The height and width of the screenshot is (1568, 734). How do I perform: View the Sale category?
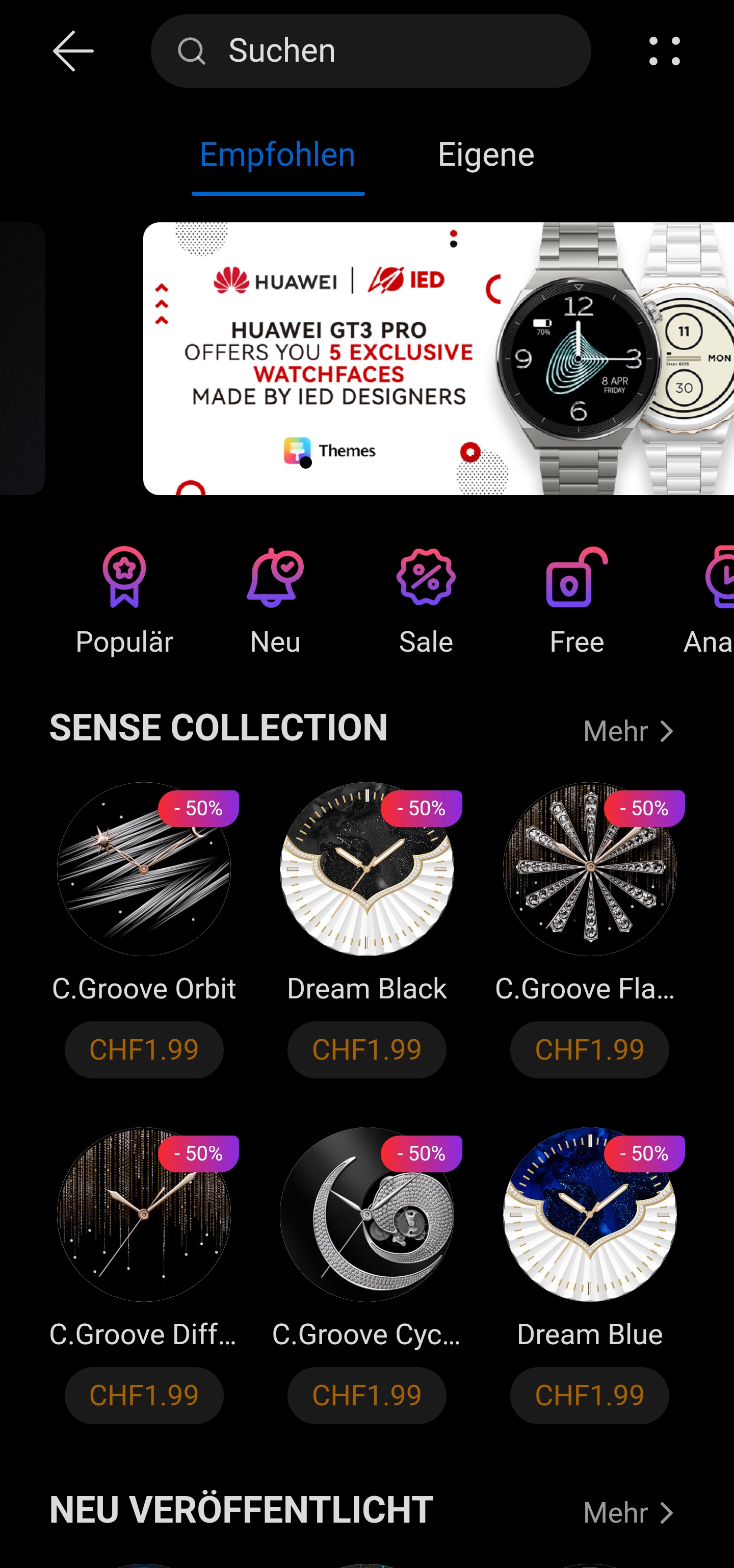(426, 600)
